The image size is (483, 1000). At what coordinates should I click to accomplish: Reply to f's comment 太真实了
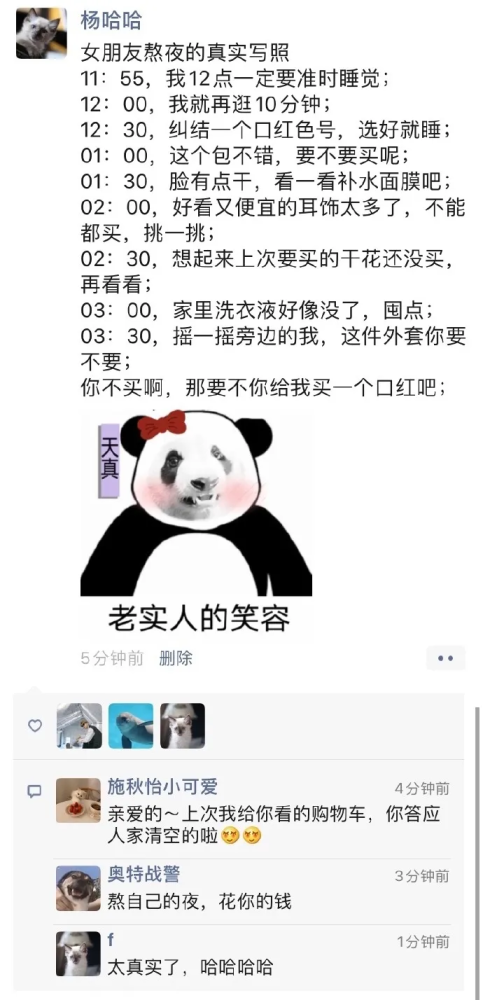(x=190, y=967)
